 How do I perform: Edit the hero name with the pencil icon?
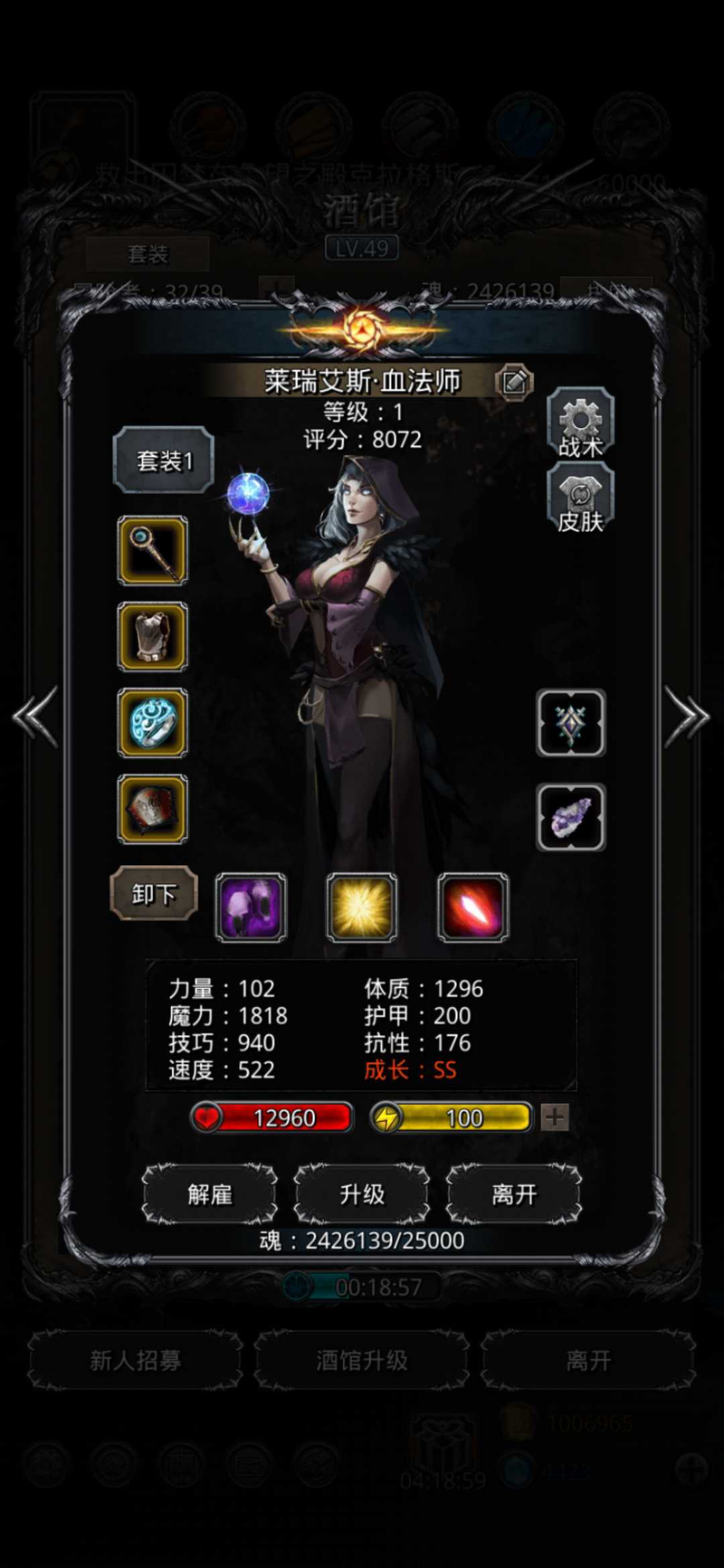514,382
